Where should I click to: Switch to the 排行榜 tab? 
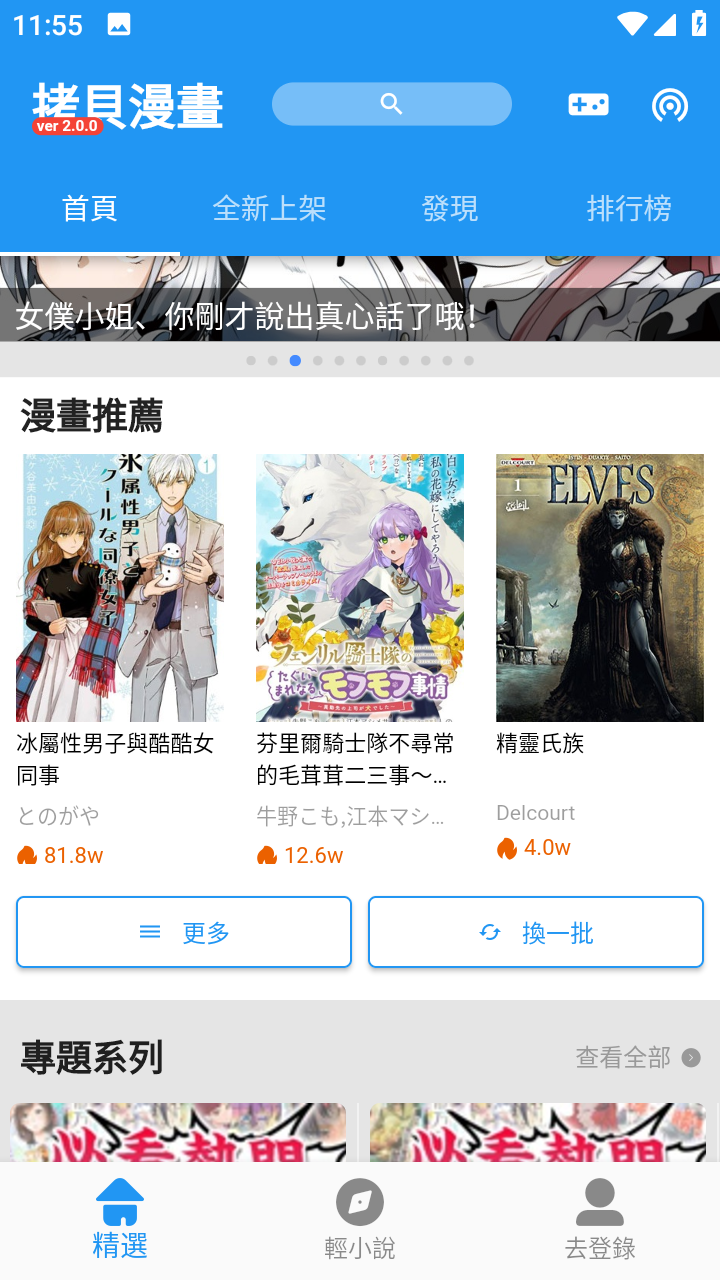click(x=628, y=208)
